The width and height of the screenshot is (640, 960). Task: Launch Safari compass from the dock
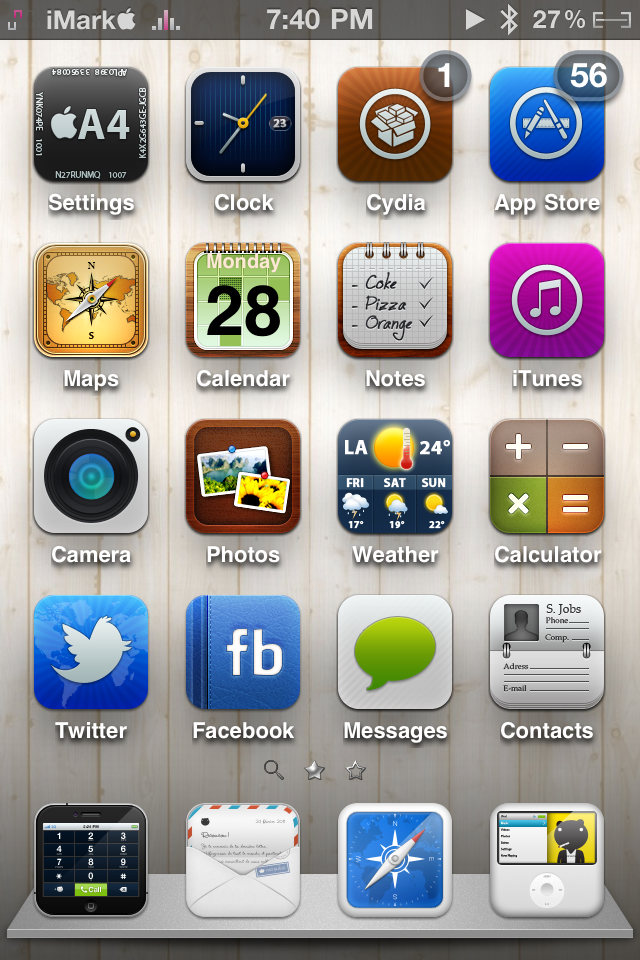(395, 860)
